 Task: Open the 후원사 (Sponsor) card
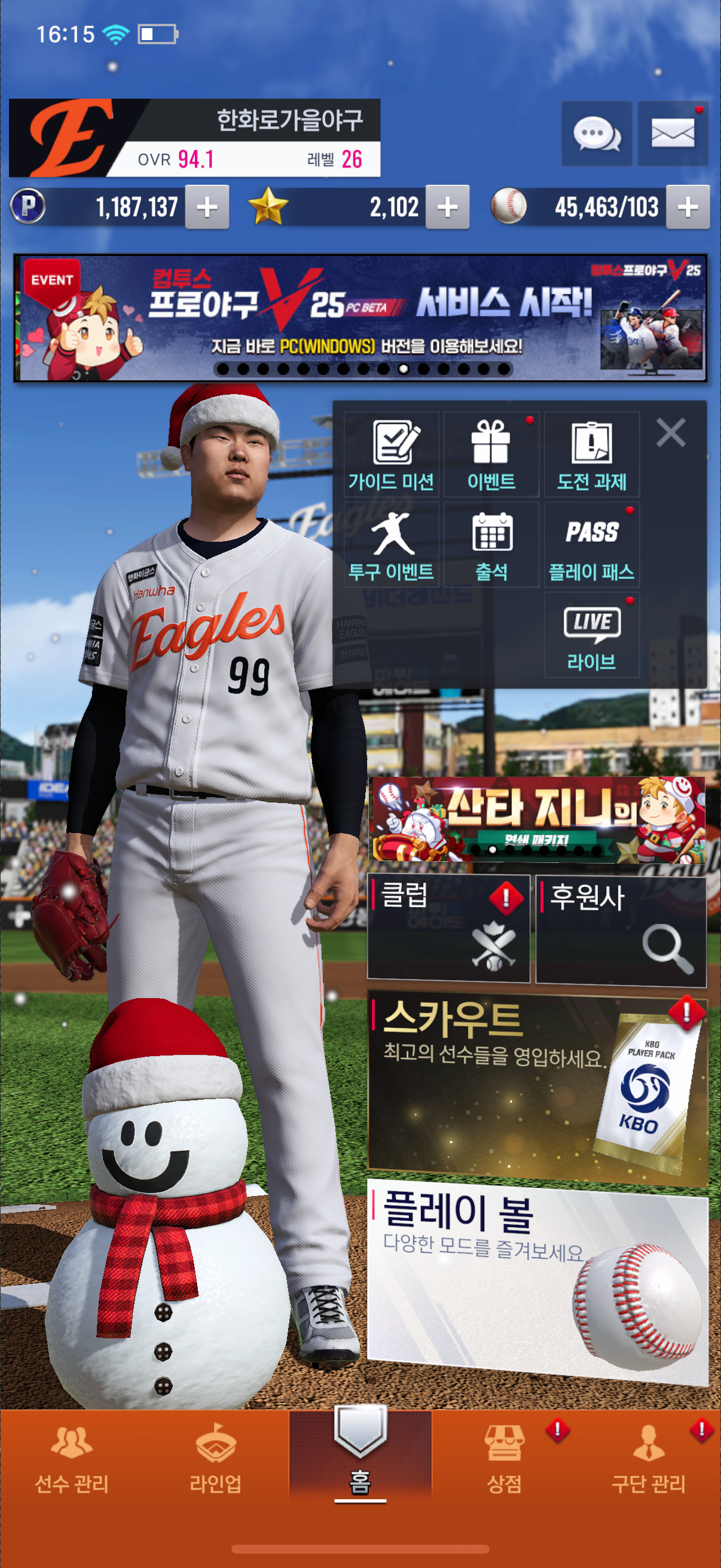click(x=621, y=928)
